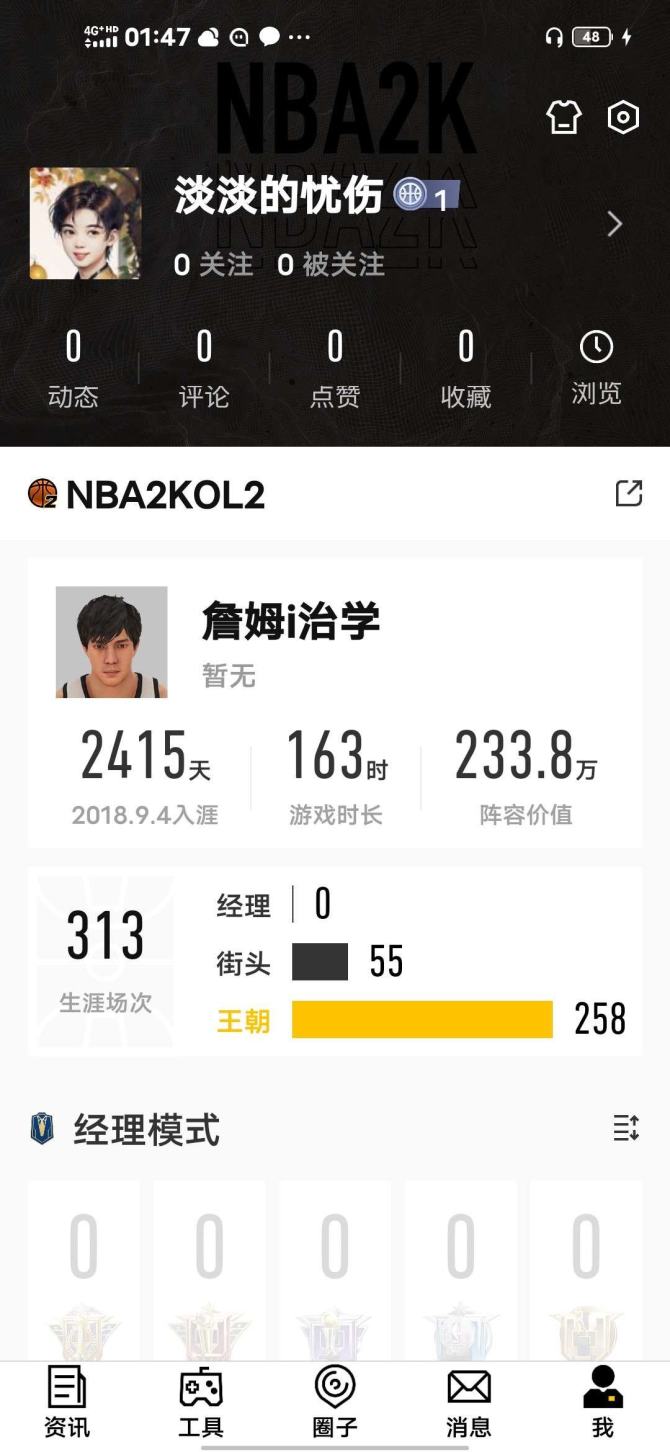Viewport: 670px width, 1452px height.
Task: Open the 动态 posts count
Action: click(x=73, y=370)
